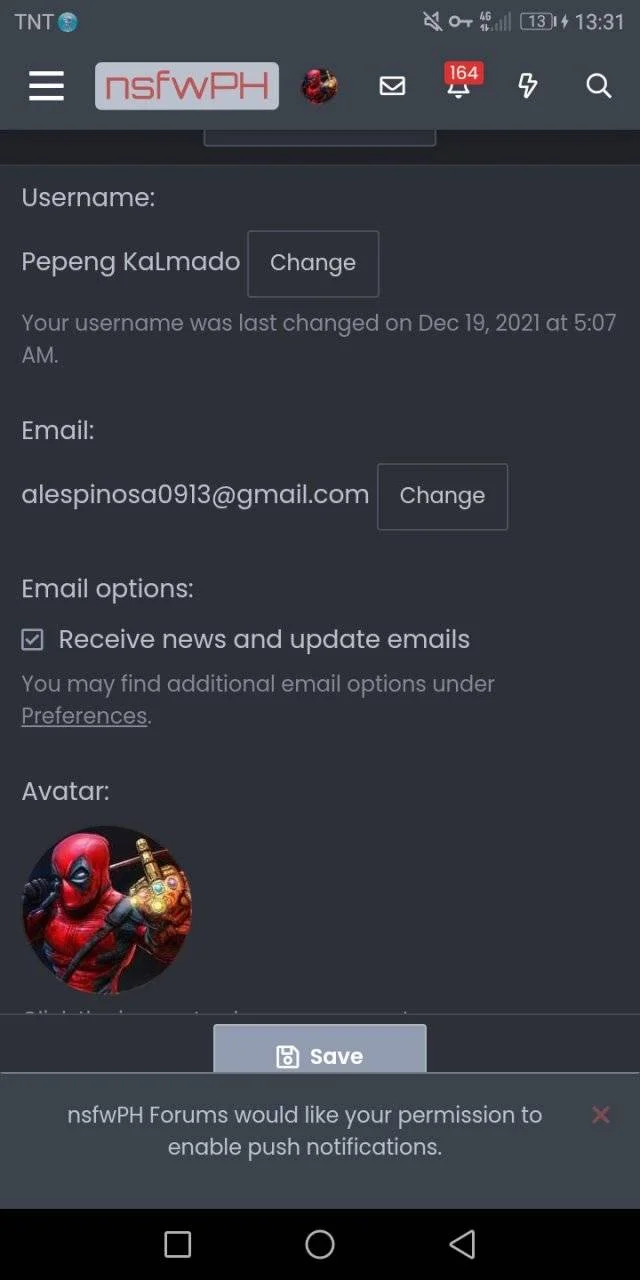This screenshot has height=1280, width=640.
Task: Open recent apps from the navigation bar
Action: (x=177, y=1244)
